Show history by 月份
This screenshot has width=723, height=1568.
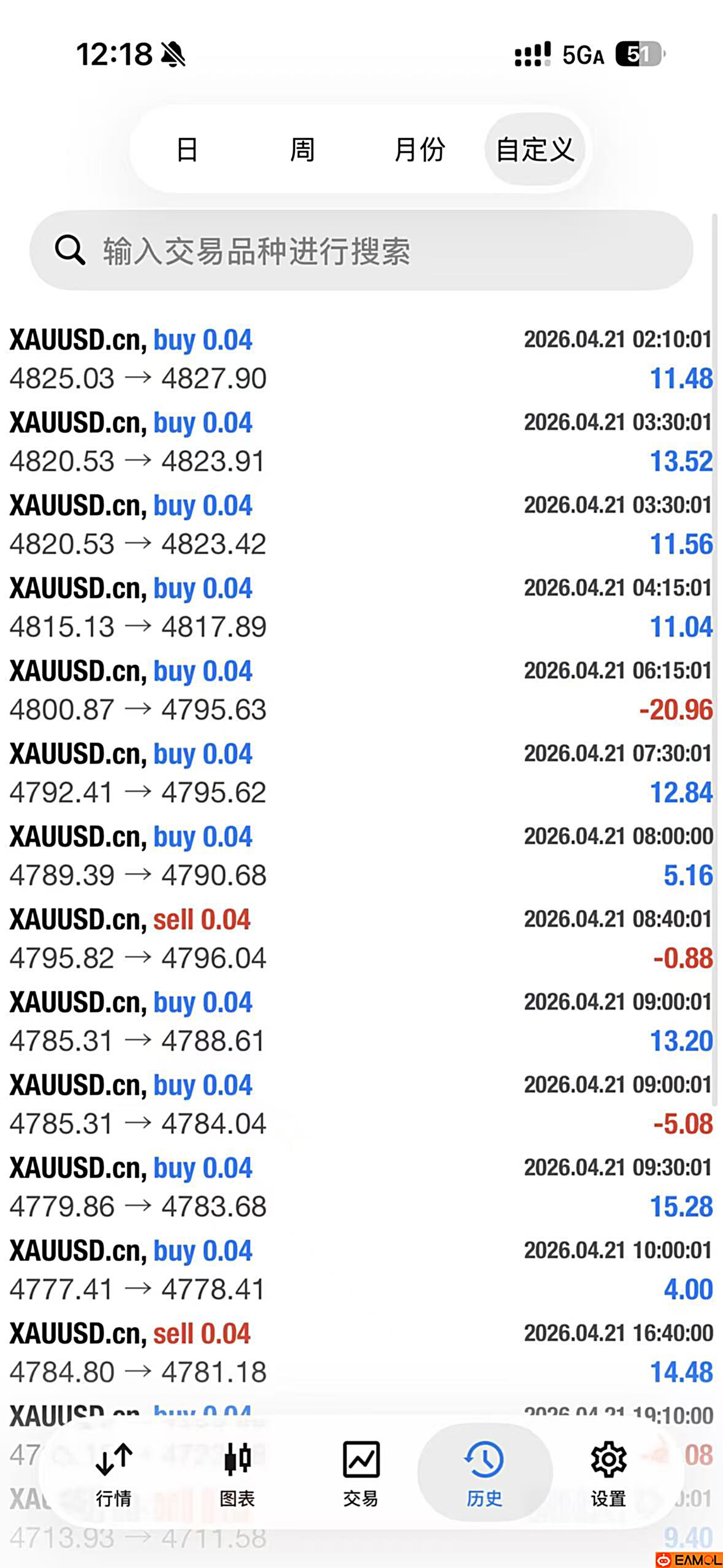coord(419,150)
